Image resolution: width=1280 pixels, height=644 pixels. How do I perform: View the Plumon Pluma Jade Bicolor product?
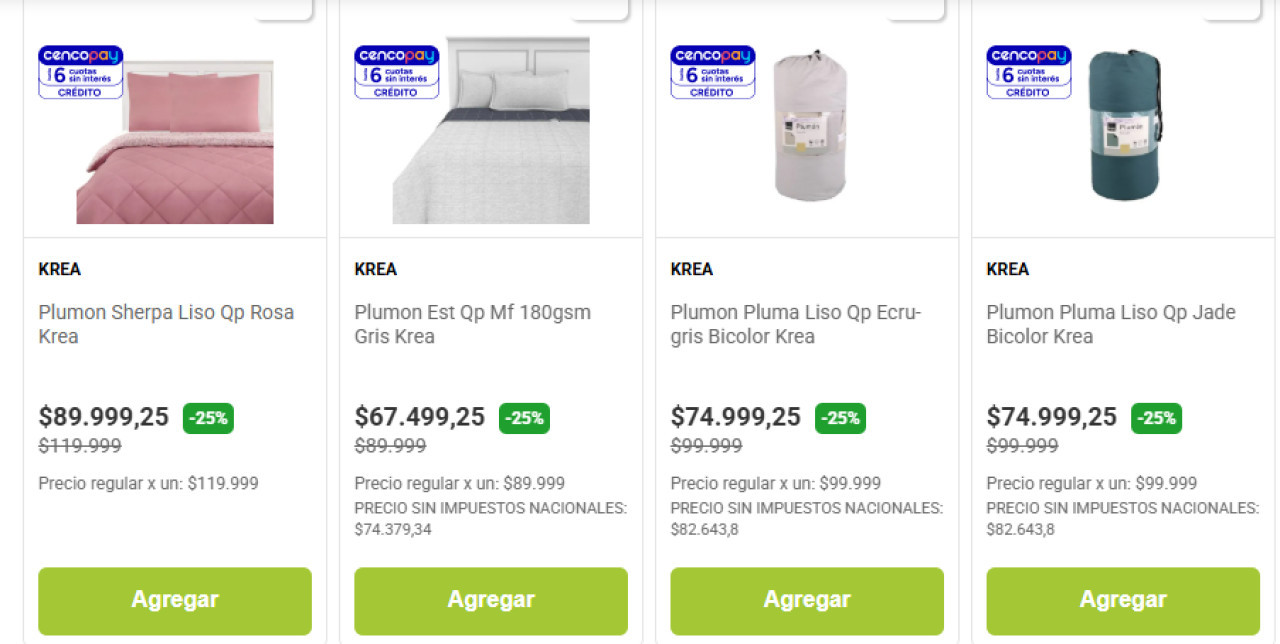[x=1110, y=324]
